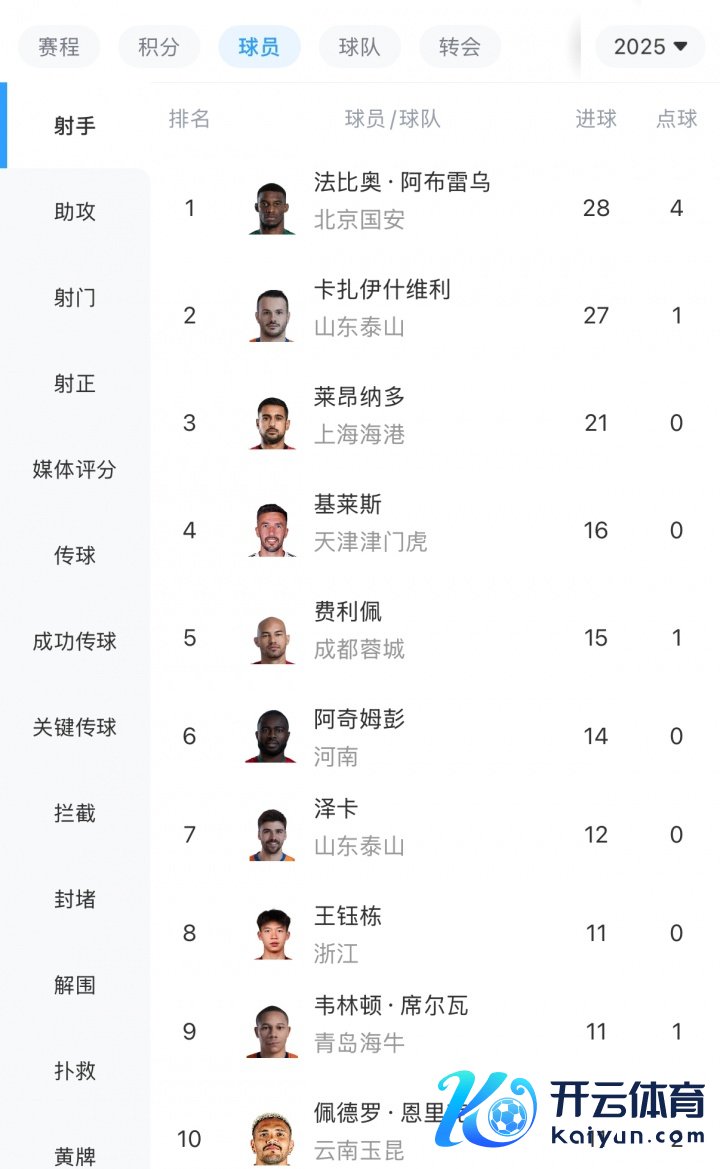View the 扑救 ranking
The image size is (720, 1169).
pos(75,1071)
